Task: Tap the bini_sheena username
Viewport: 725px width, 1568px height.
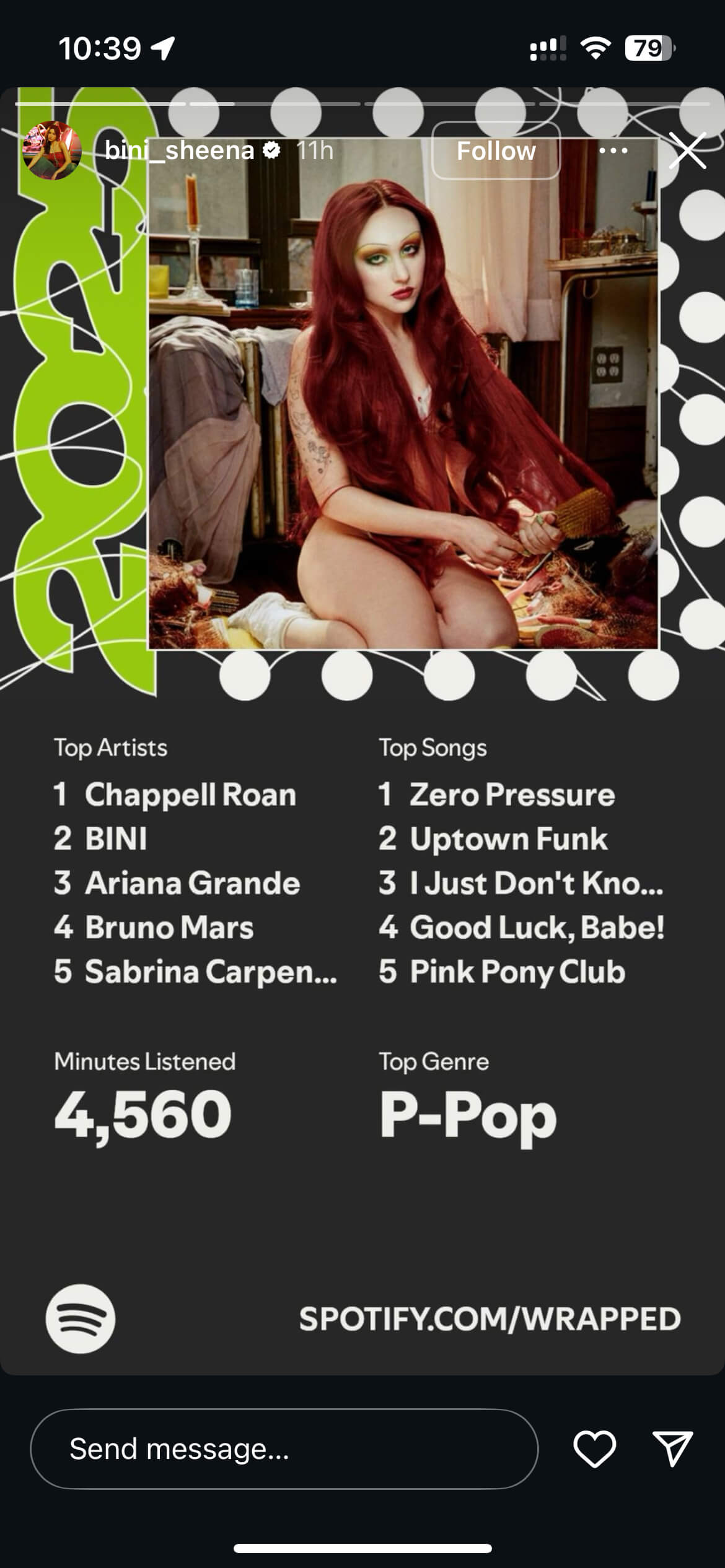Action: (x=179, y=150)
